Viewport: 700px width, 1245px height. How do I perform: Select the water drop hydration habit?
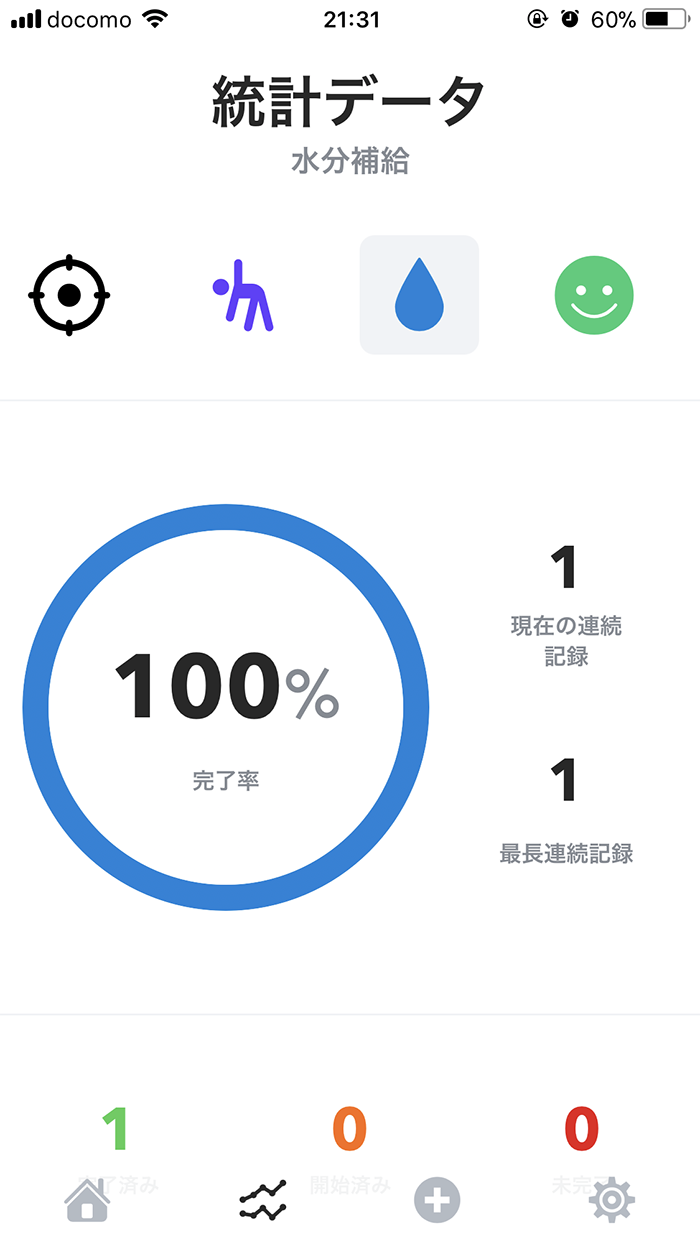pos(419,295)
